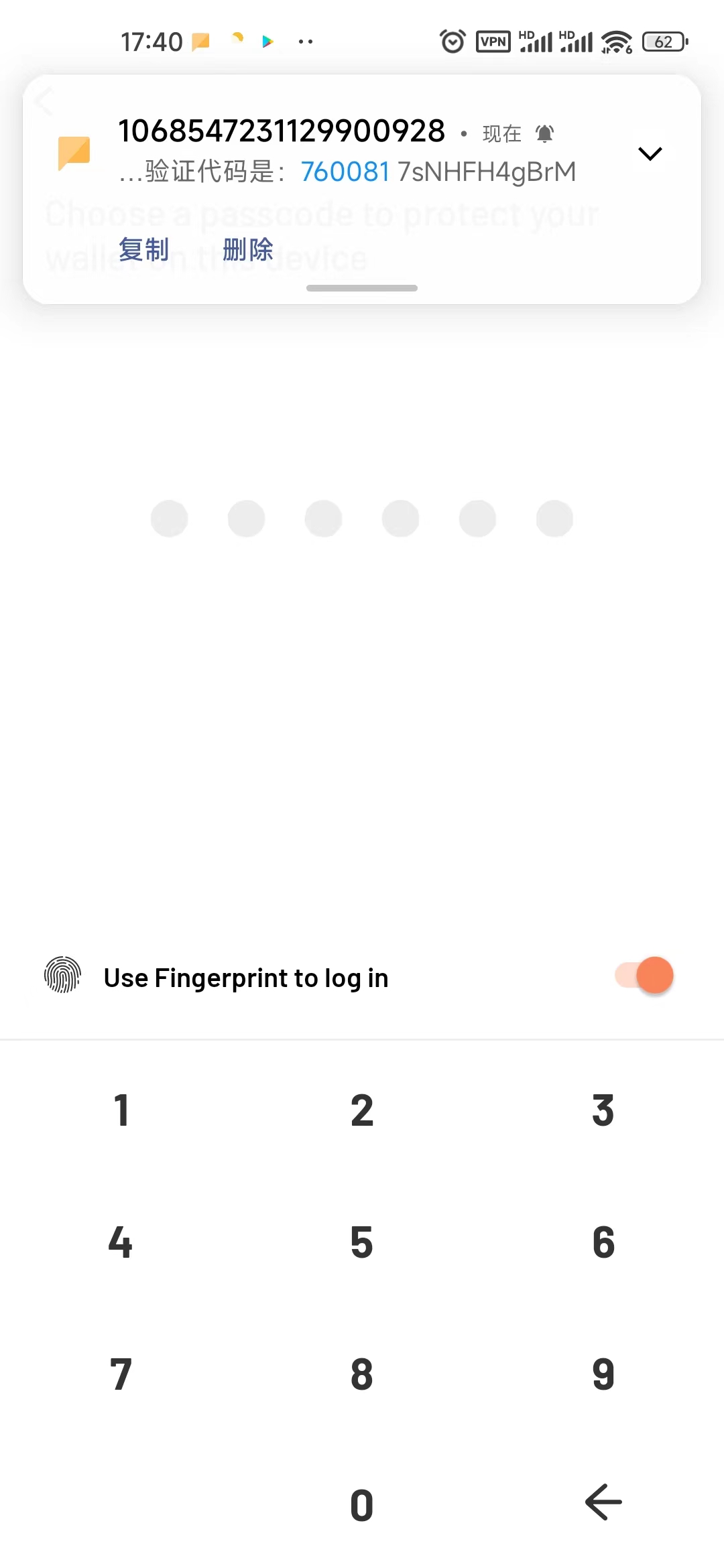
Task: Tap 删除 to delete the SMS notification
Action: pos(248,250)
